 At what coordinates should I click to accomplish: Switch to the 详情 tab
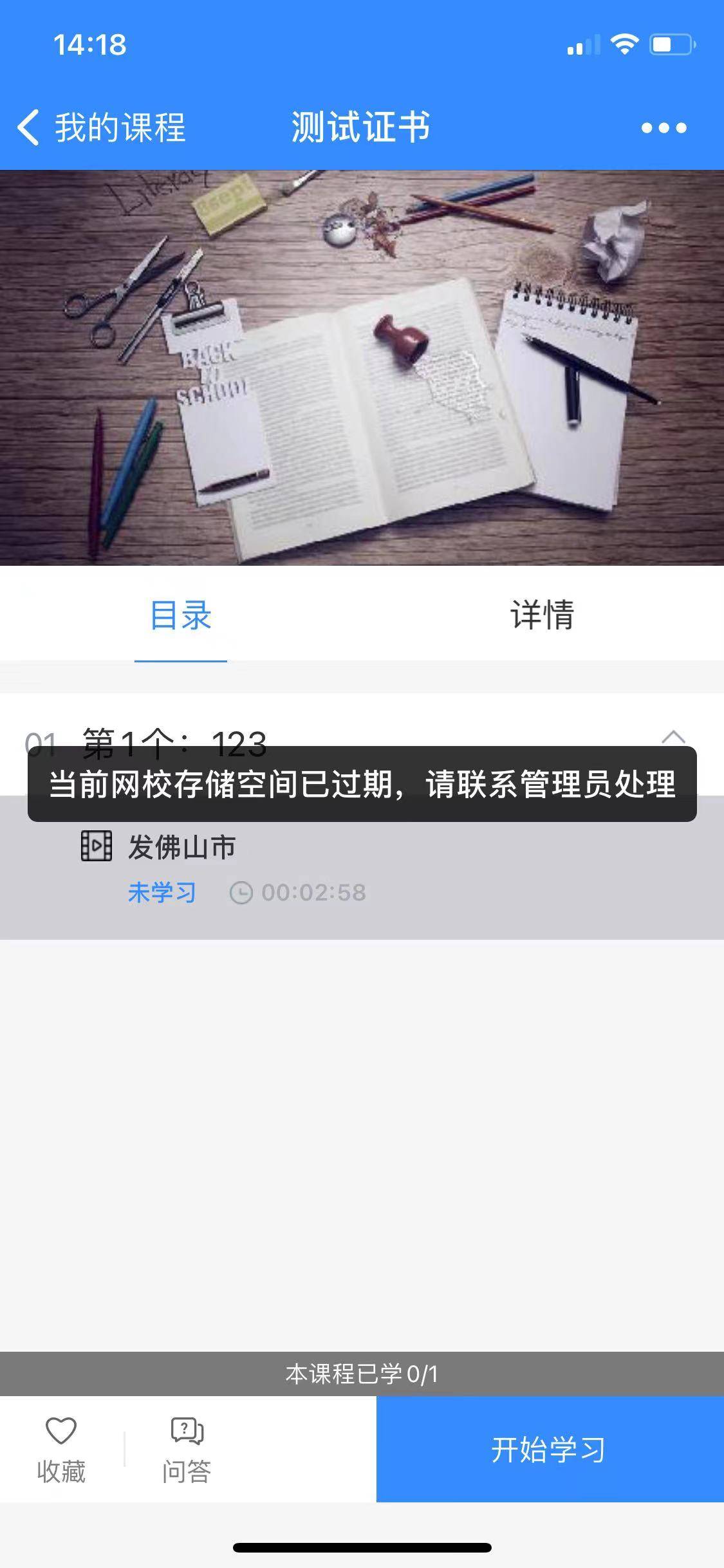click(542, 615)
